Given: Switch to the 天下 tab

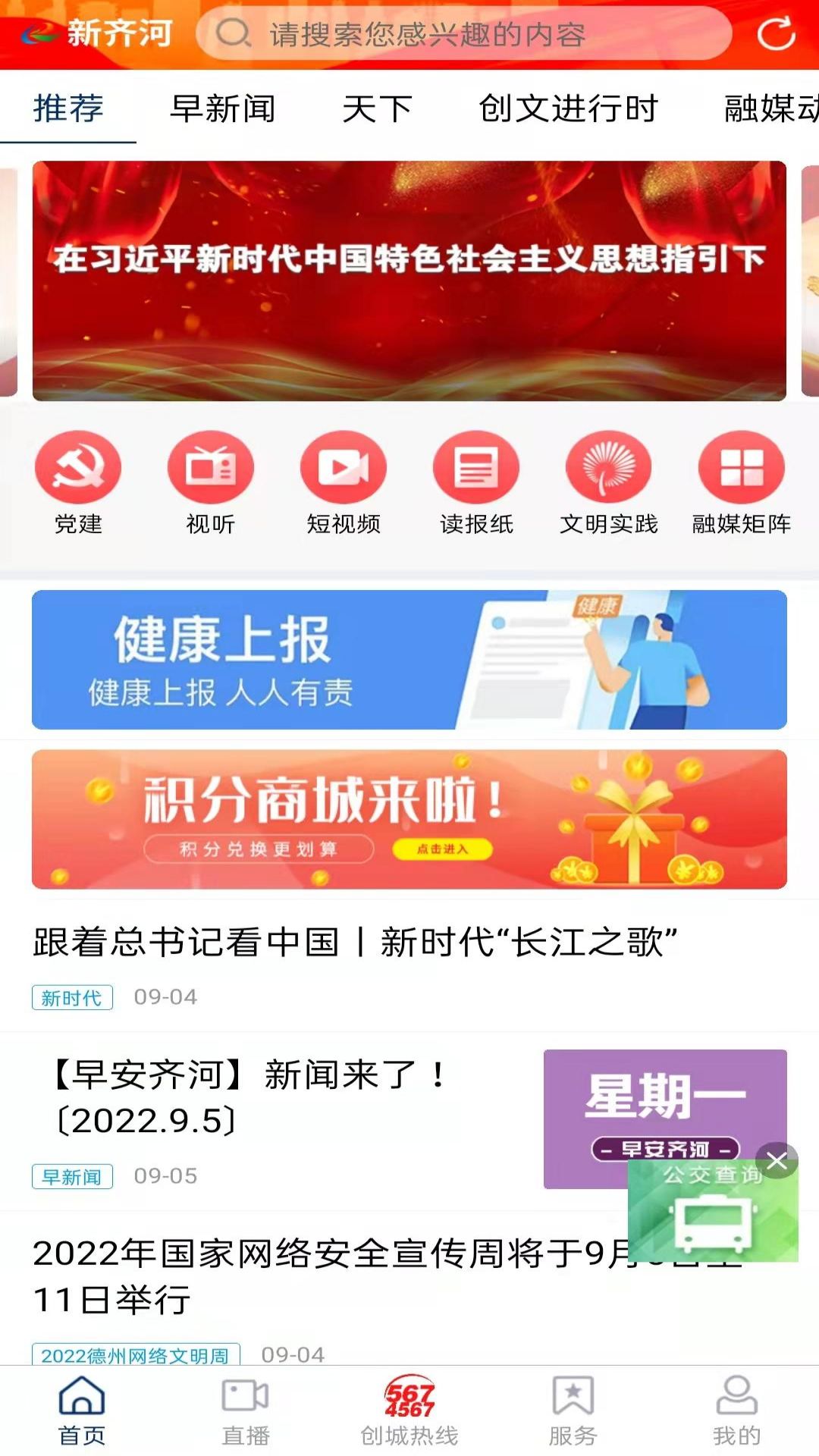Looking at the screenshot, I should (377, 110).
